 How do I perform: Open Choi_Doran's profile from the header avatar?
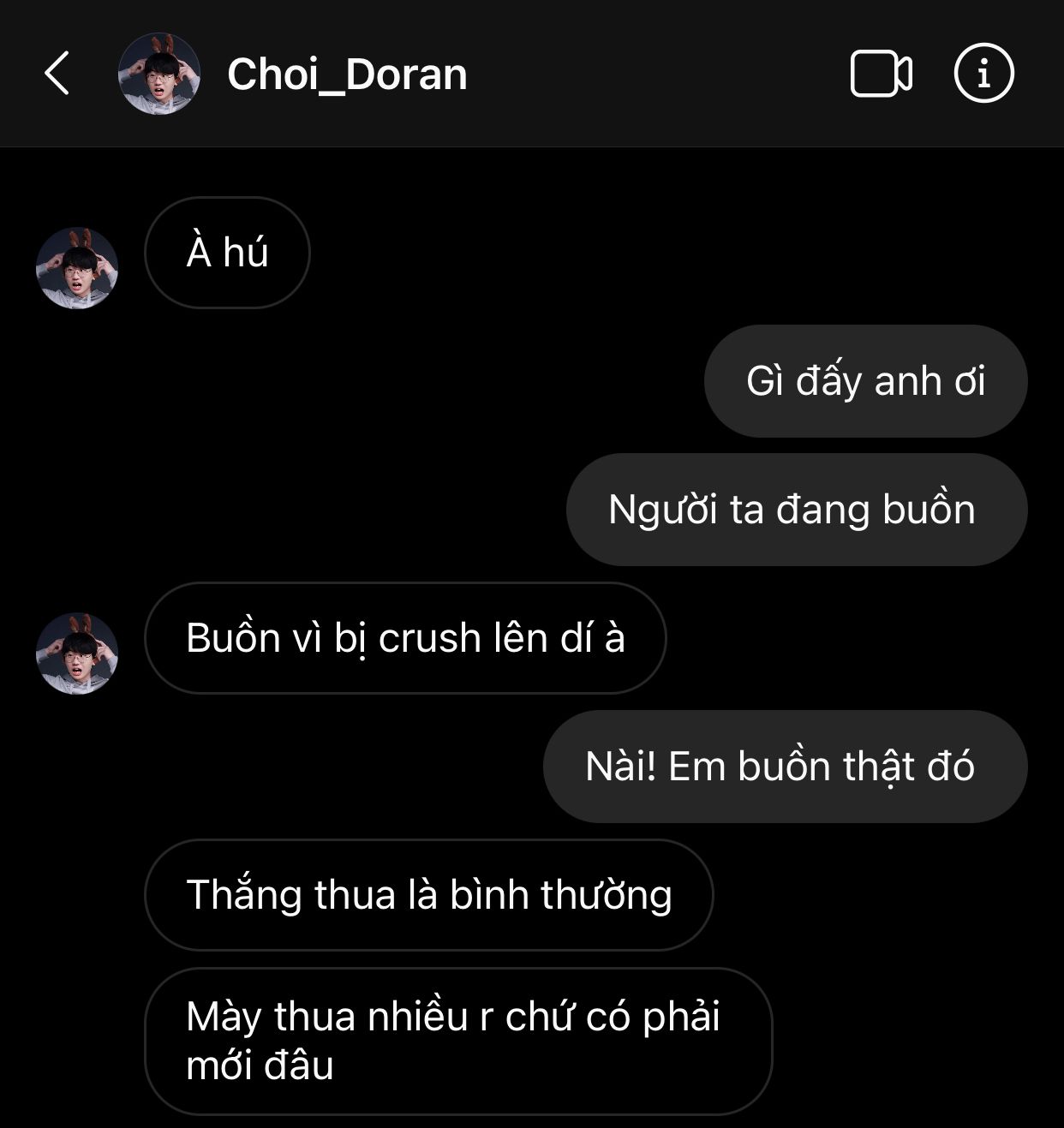tap(159, 74)
